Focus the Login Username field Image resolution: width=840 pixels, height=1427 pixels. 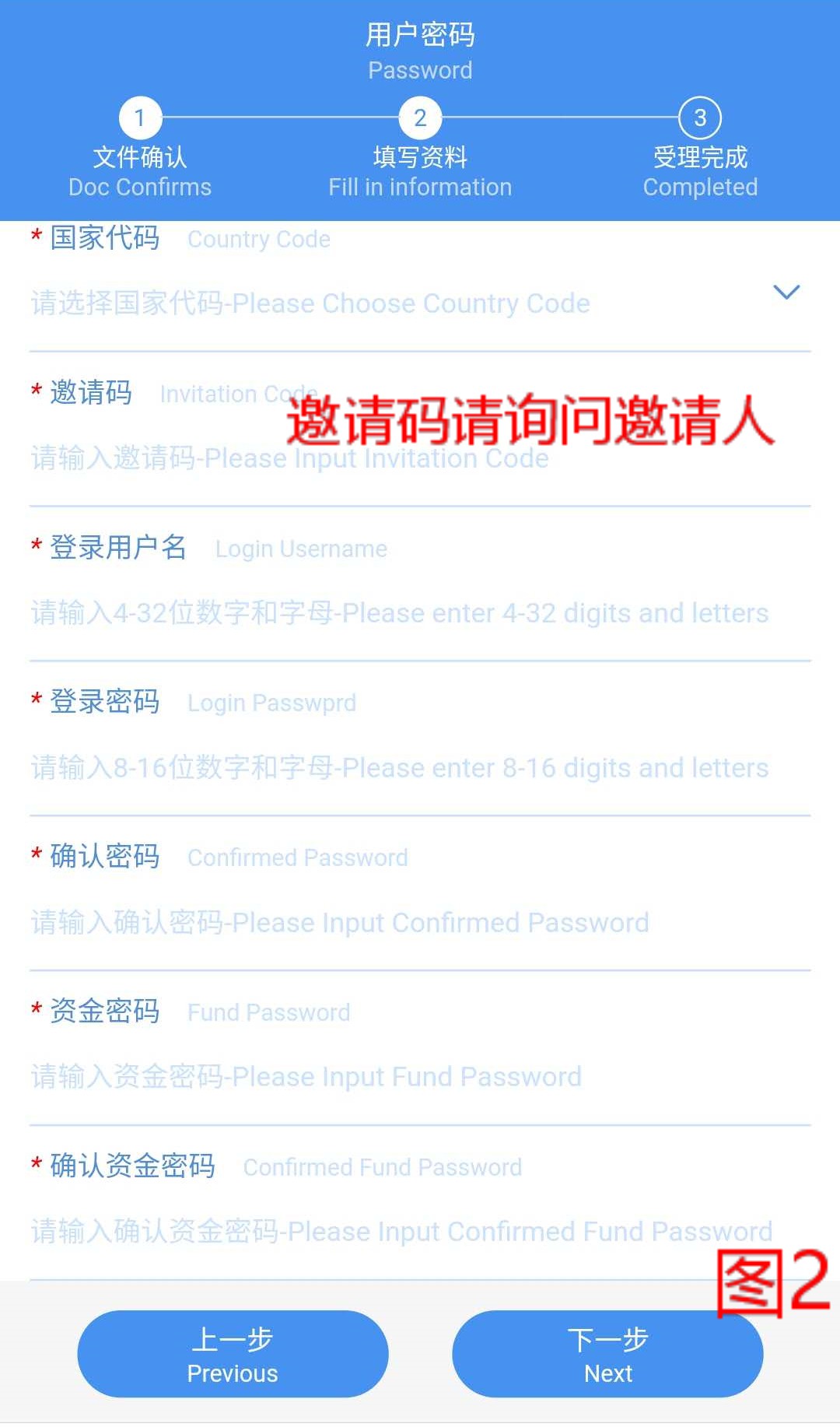pos(420,613)
